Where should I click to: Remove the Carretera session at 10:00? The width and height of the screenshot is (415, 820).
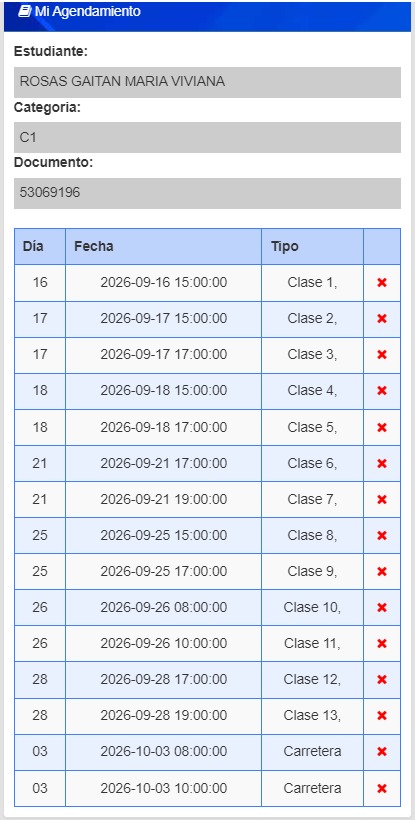click(382, 788)
